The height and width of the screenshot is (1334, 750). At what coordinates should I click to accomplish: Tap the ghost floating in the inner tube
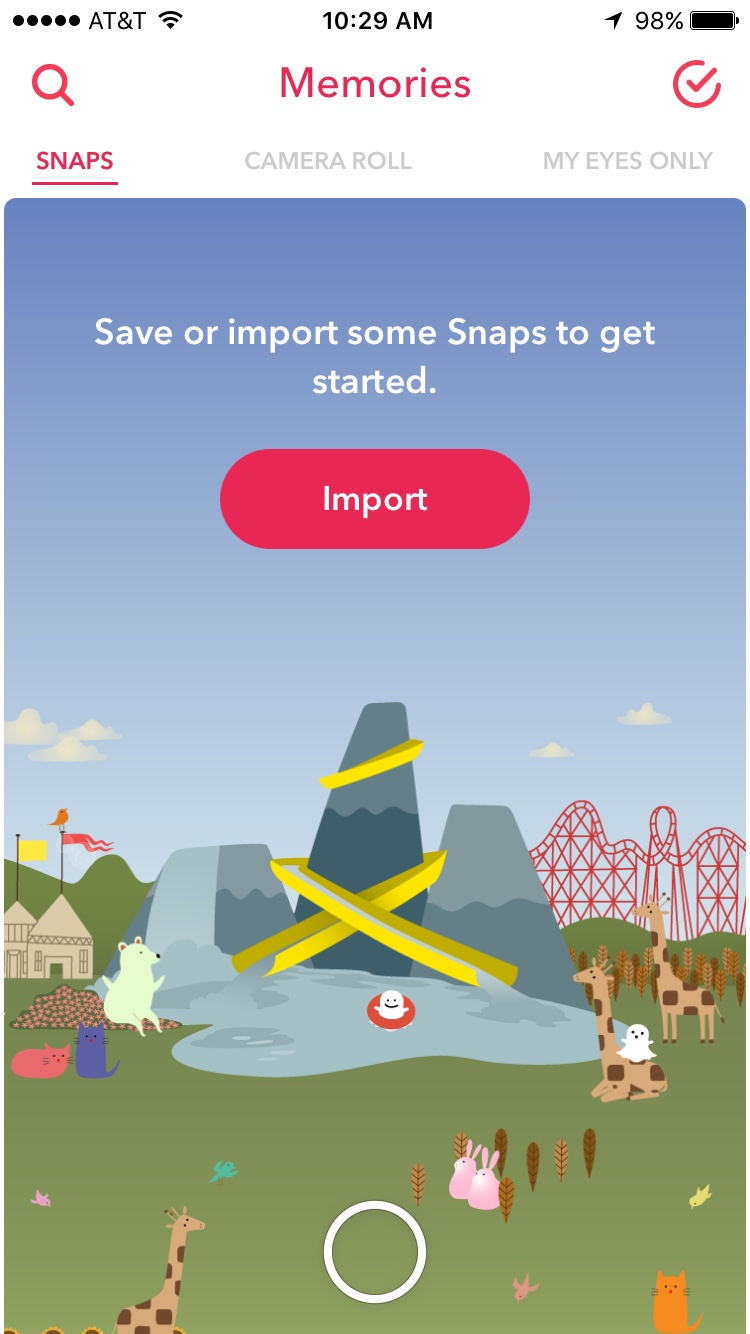[390, 1006]
